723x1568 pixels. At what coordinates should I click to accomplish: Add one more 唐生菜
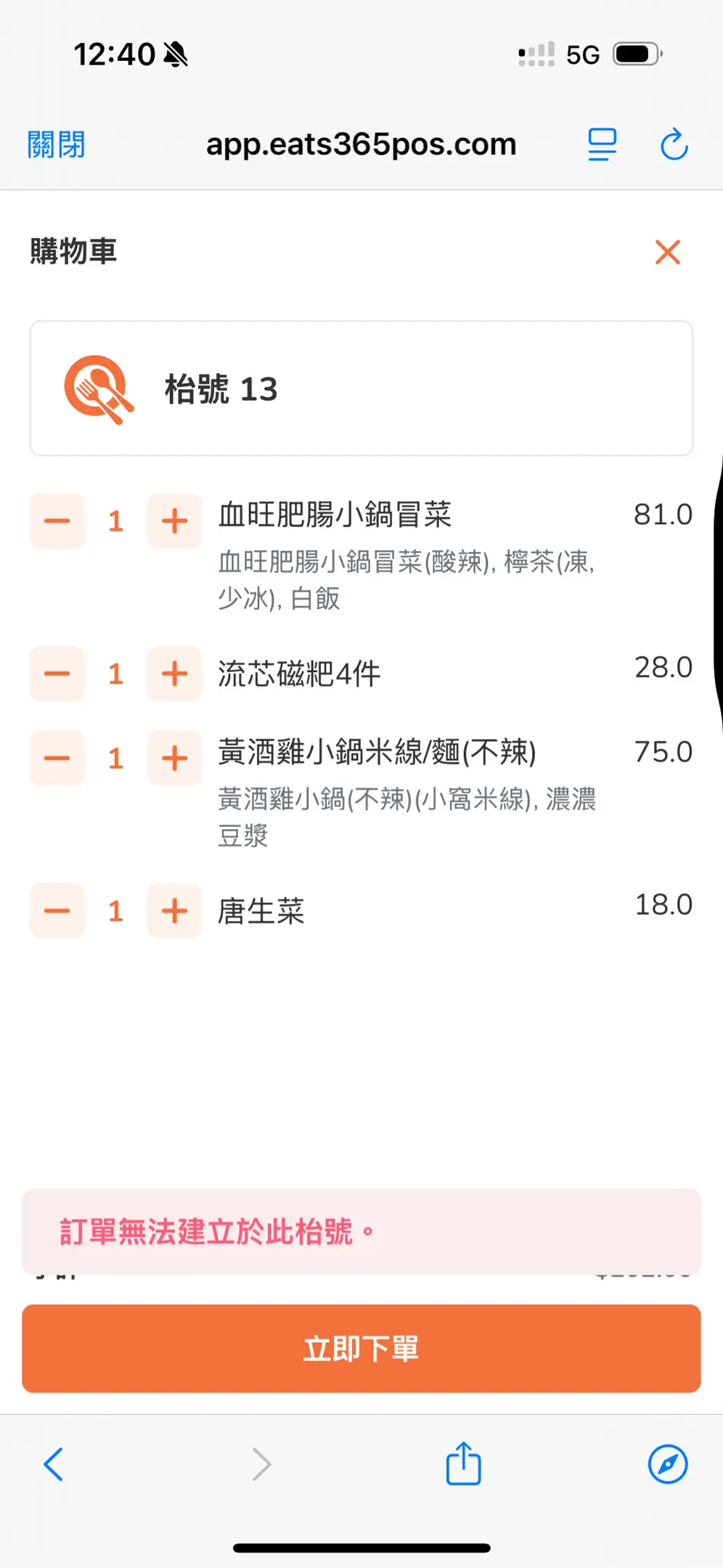pyautogui.click(x=174, y=911)
